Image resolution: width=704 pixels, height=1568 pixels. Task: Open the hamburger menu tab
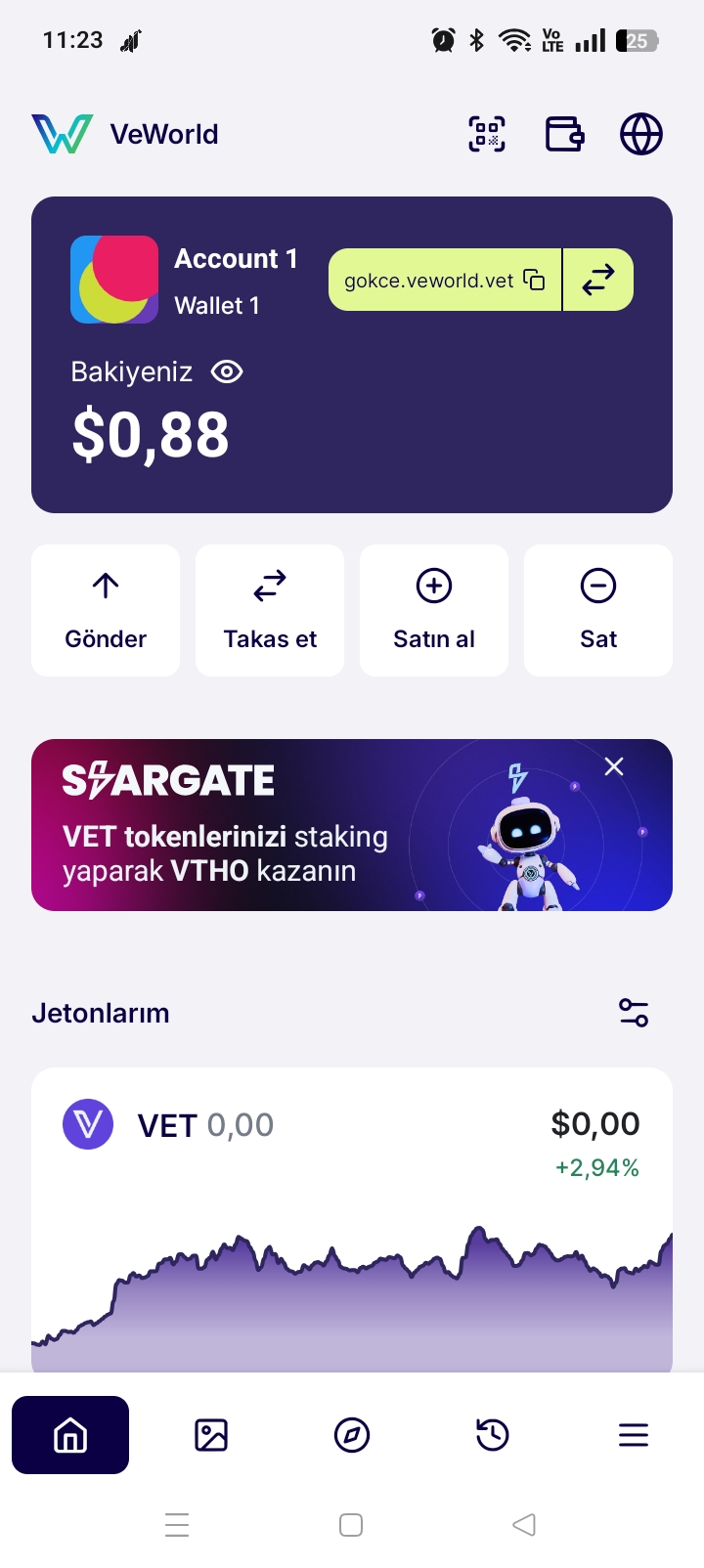(634, 1435)
